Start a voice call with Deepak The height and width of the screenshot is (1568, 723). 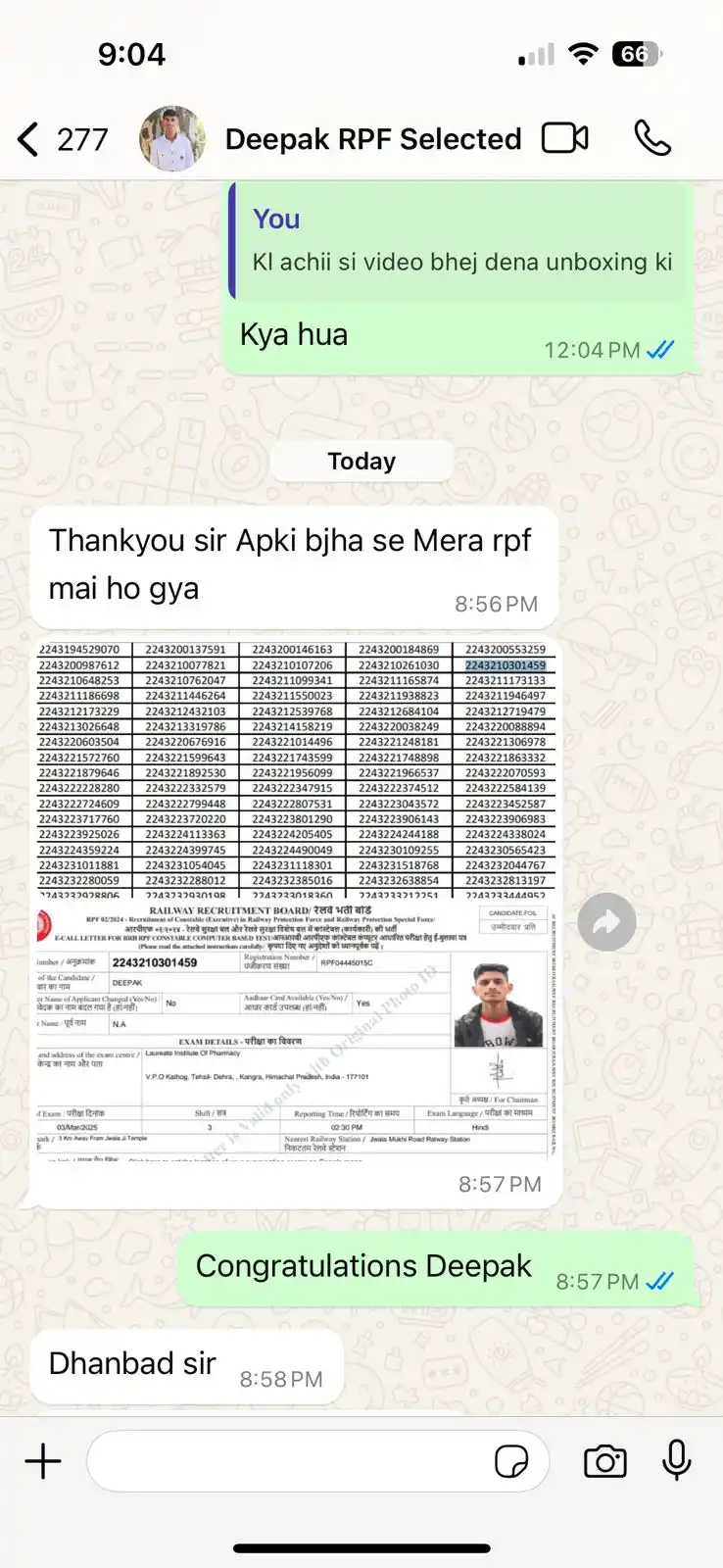[652, 139]
